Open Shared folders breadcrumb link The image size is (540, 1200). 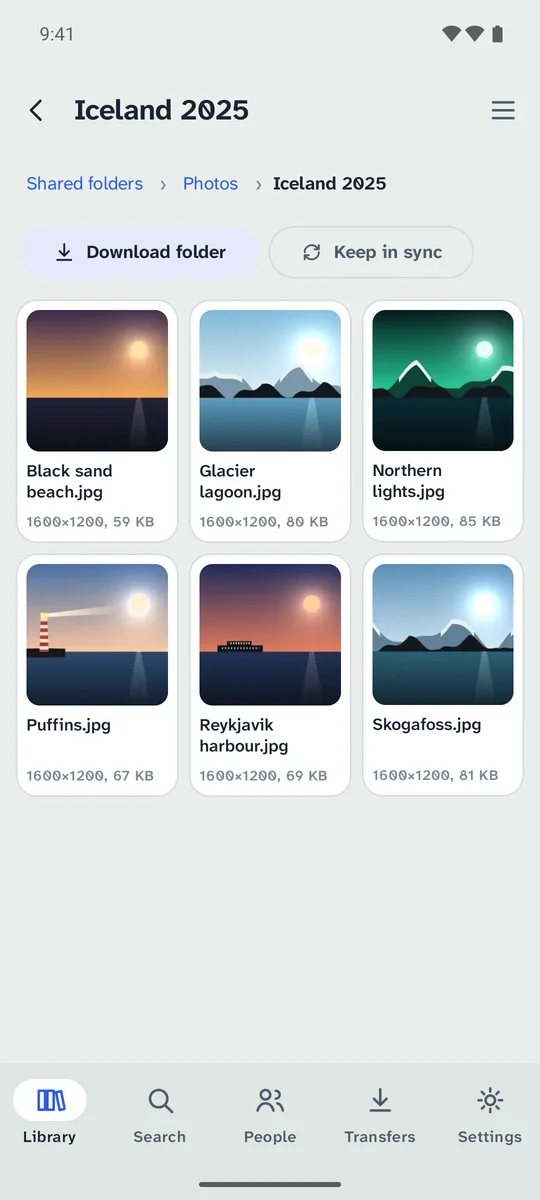[x=85, y=184]
